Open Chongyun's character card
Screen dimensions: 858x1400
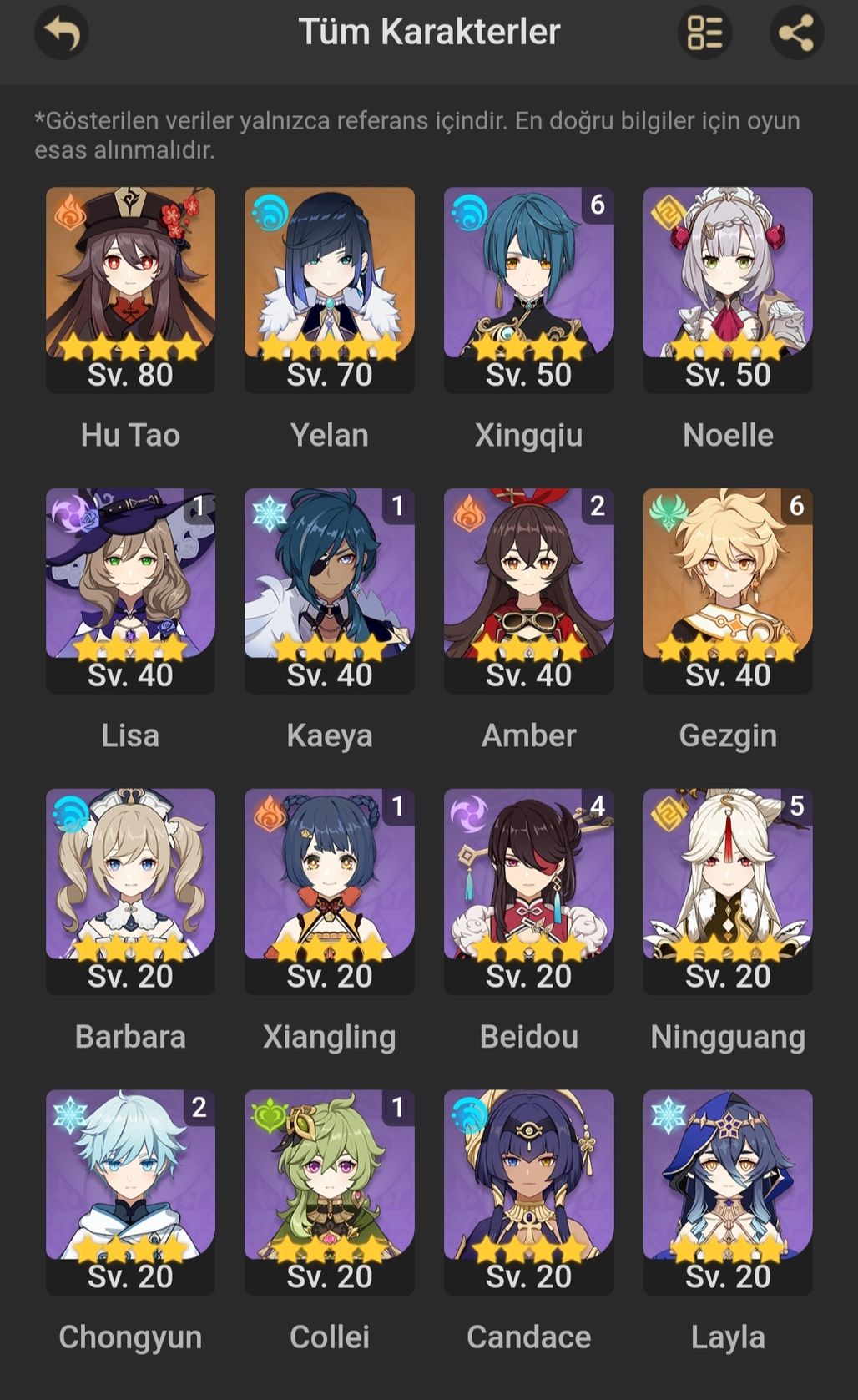130,1190
